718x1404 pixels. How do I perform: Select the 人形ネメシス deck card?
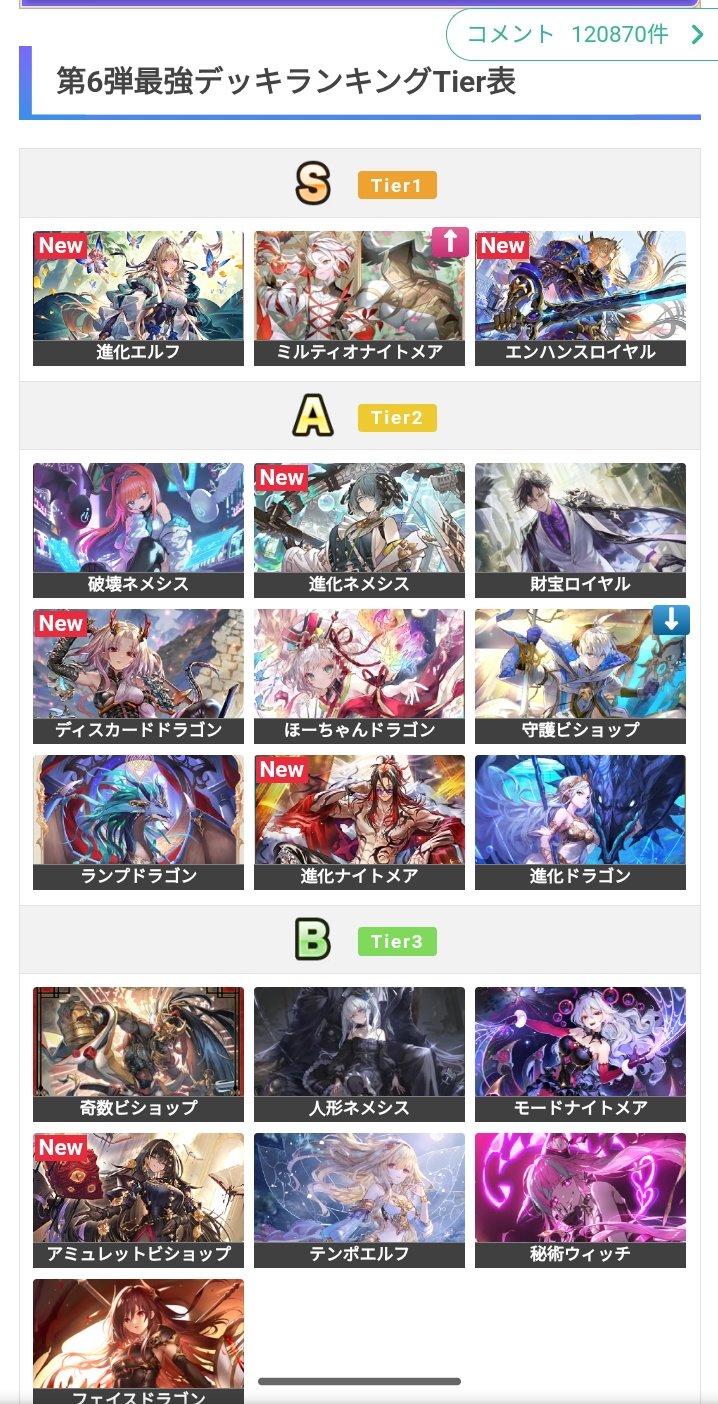tap(359, 1054)
